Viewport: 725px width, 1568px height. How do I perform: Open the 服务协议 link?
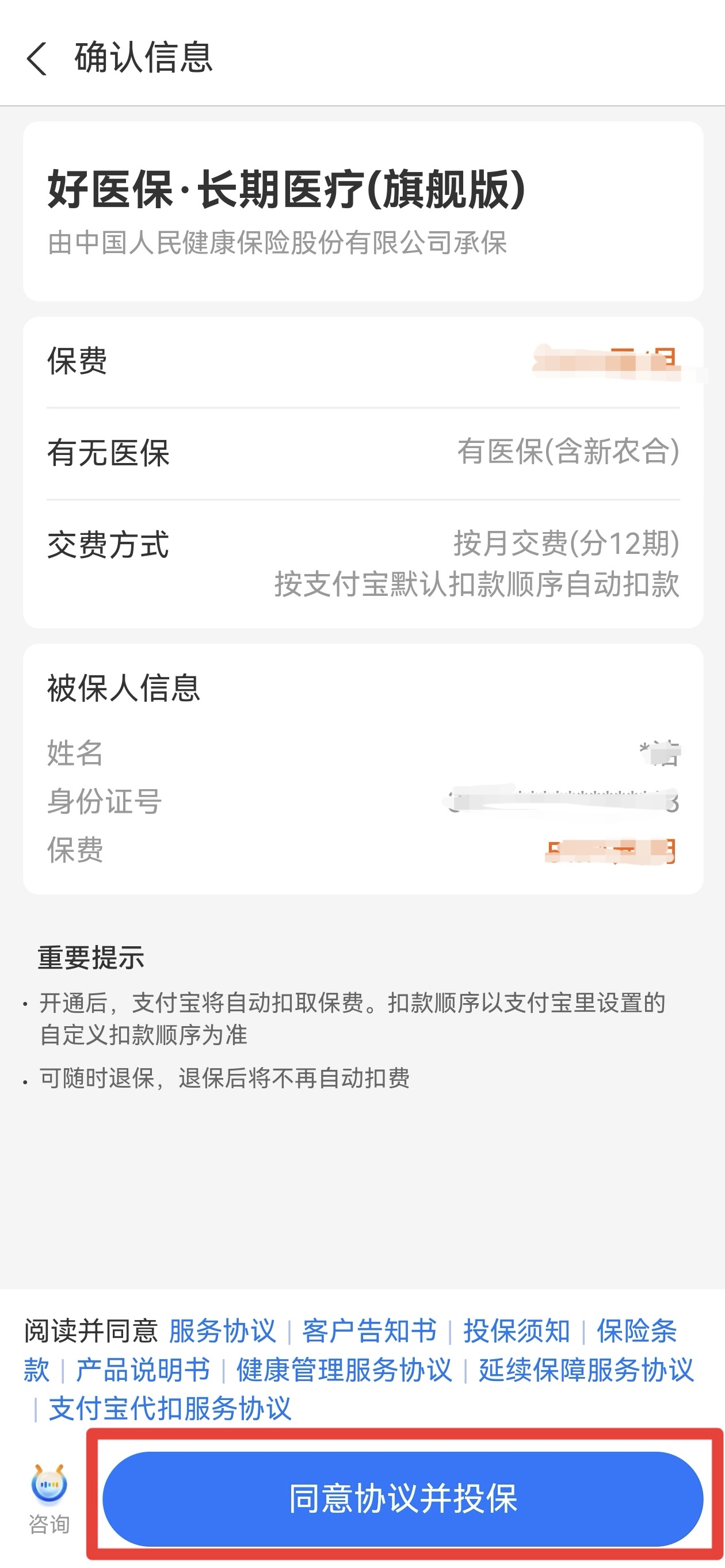[222, 1331]
